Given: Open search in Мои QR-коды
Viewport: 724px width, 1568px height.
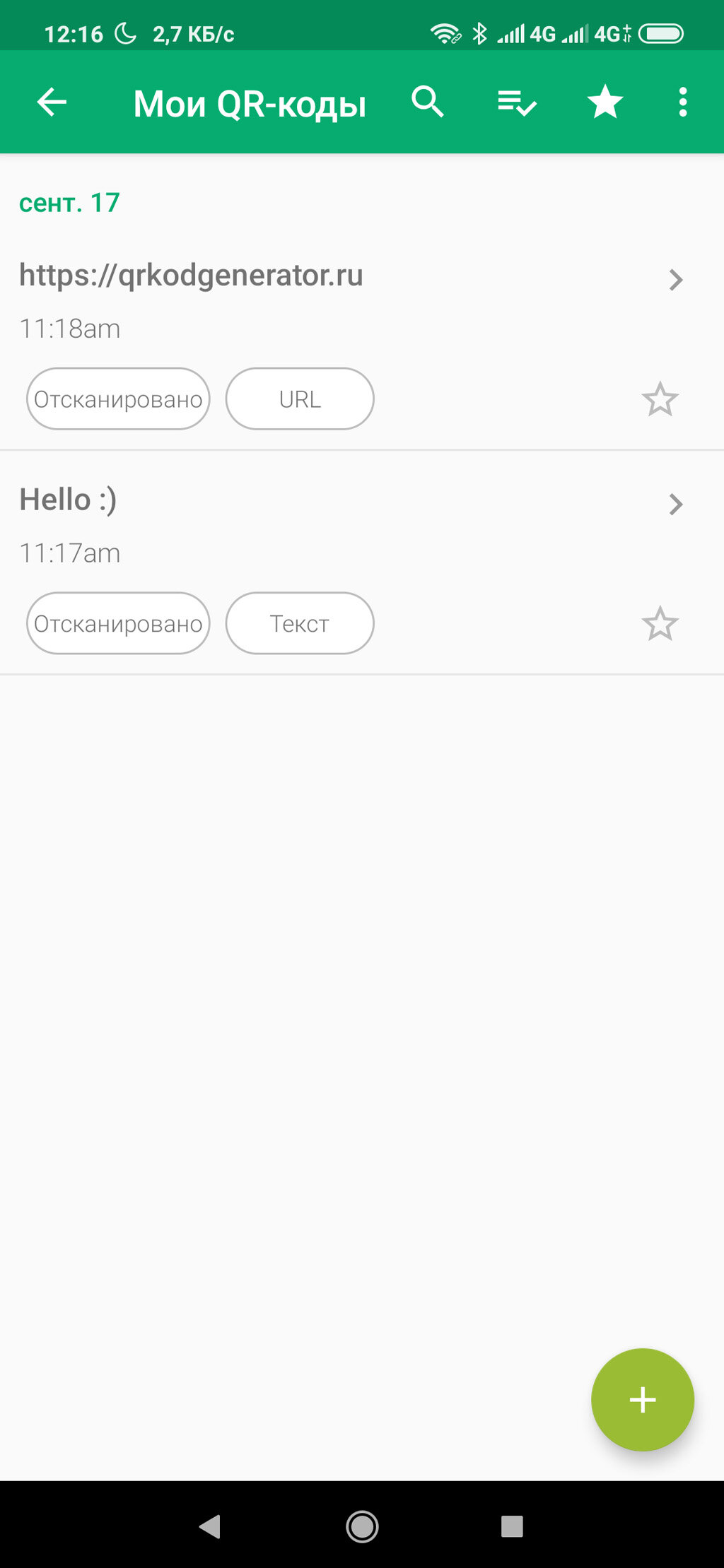Looking at the screenshot, I should [x=428, y=102].
